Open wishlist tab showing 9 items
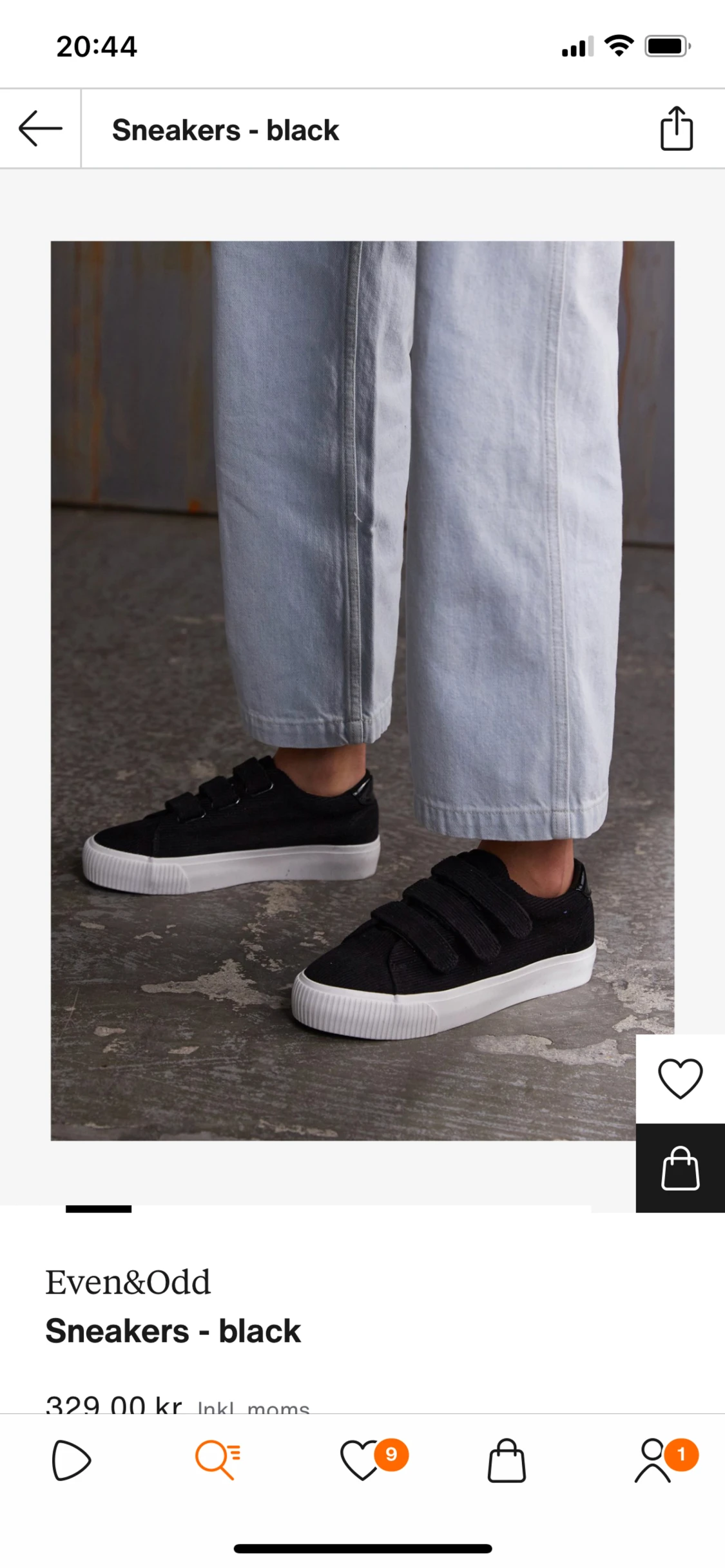Image resolution: width=725 pixels, height=1568 pixels. pos(362,1460)
